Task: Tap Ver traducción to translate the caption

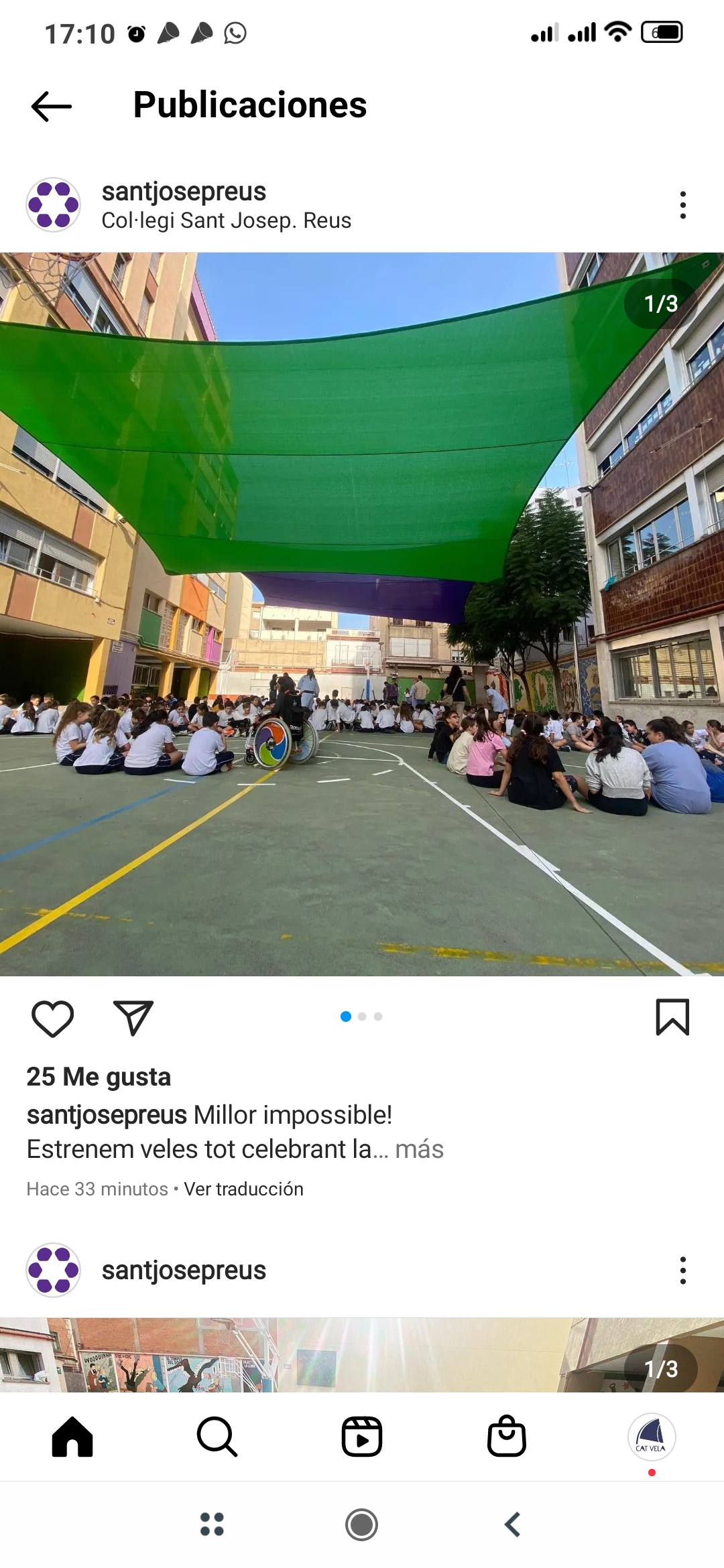Action: click(243, 1189)
